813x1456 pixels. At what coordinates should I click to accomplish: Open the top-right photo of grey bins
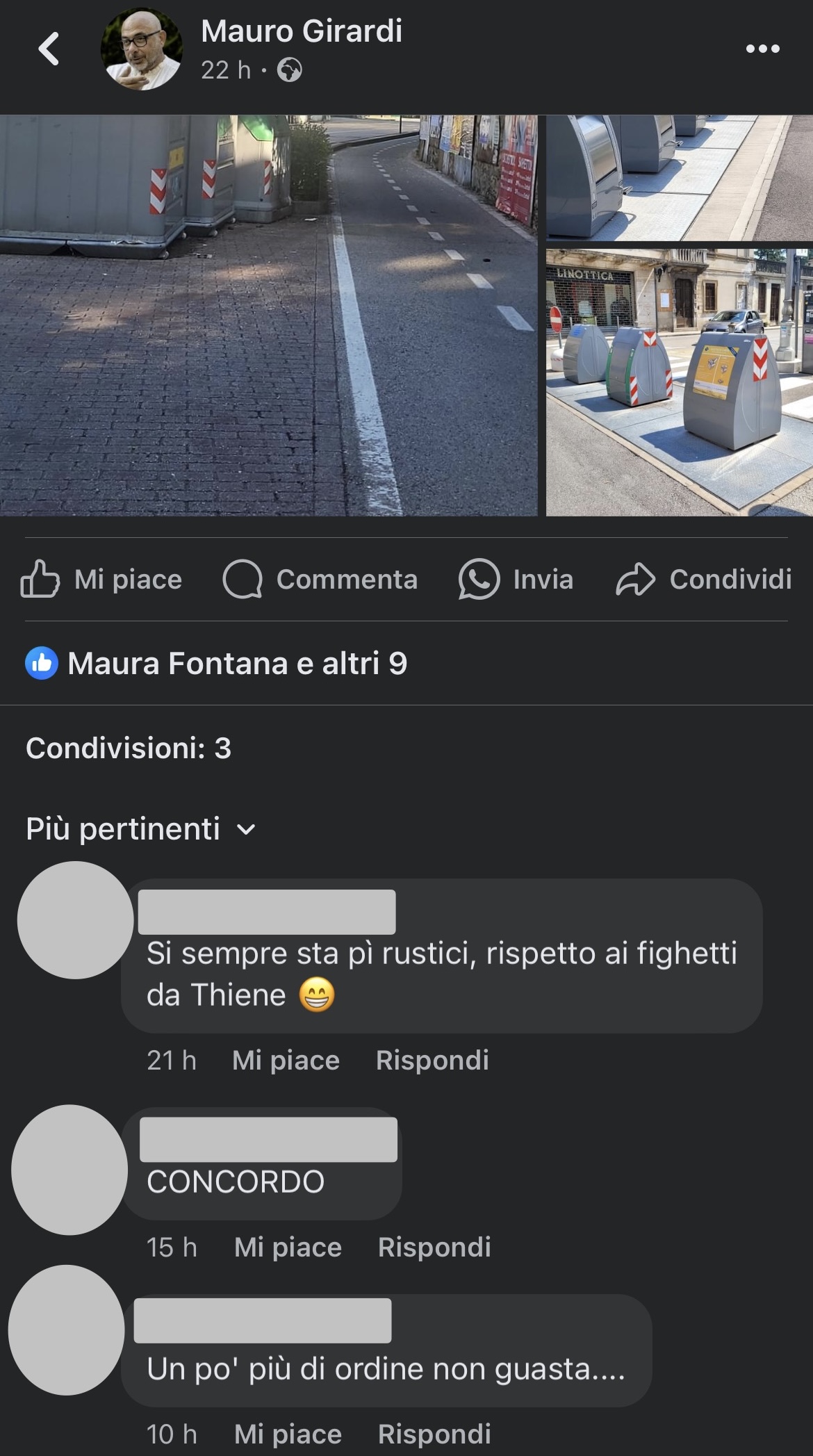pyautogui.click(x=680, y=178)
